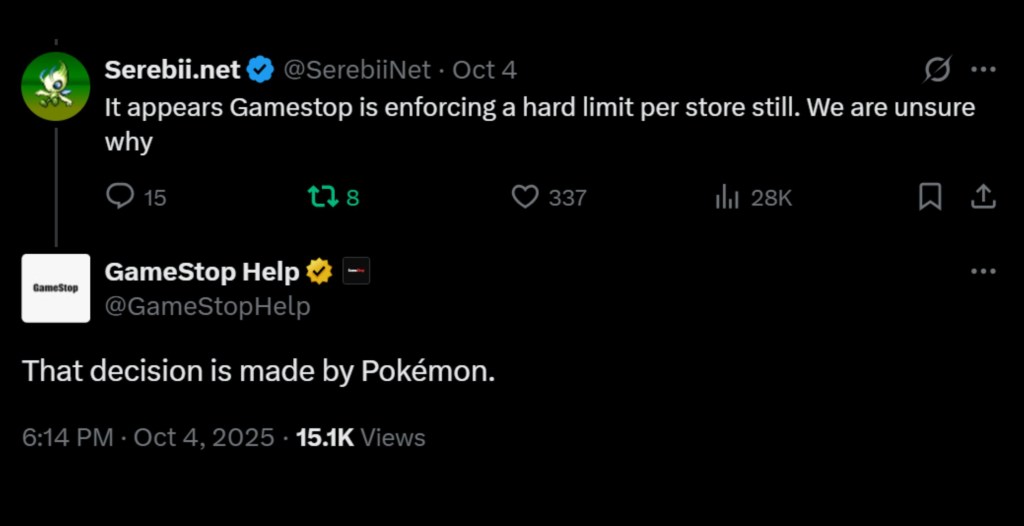Tap the Grok icon on the Serebii.net post

point(937,70)
